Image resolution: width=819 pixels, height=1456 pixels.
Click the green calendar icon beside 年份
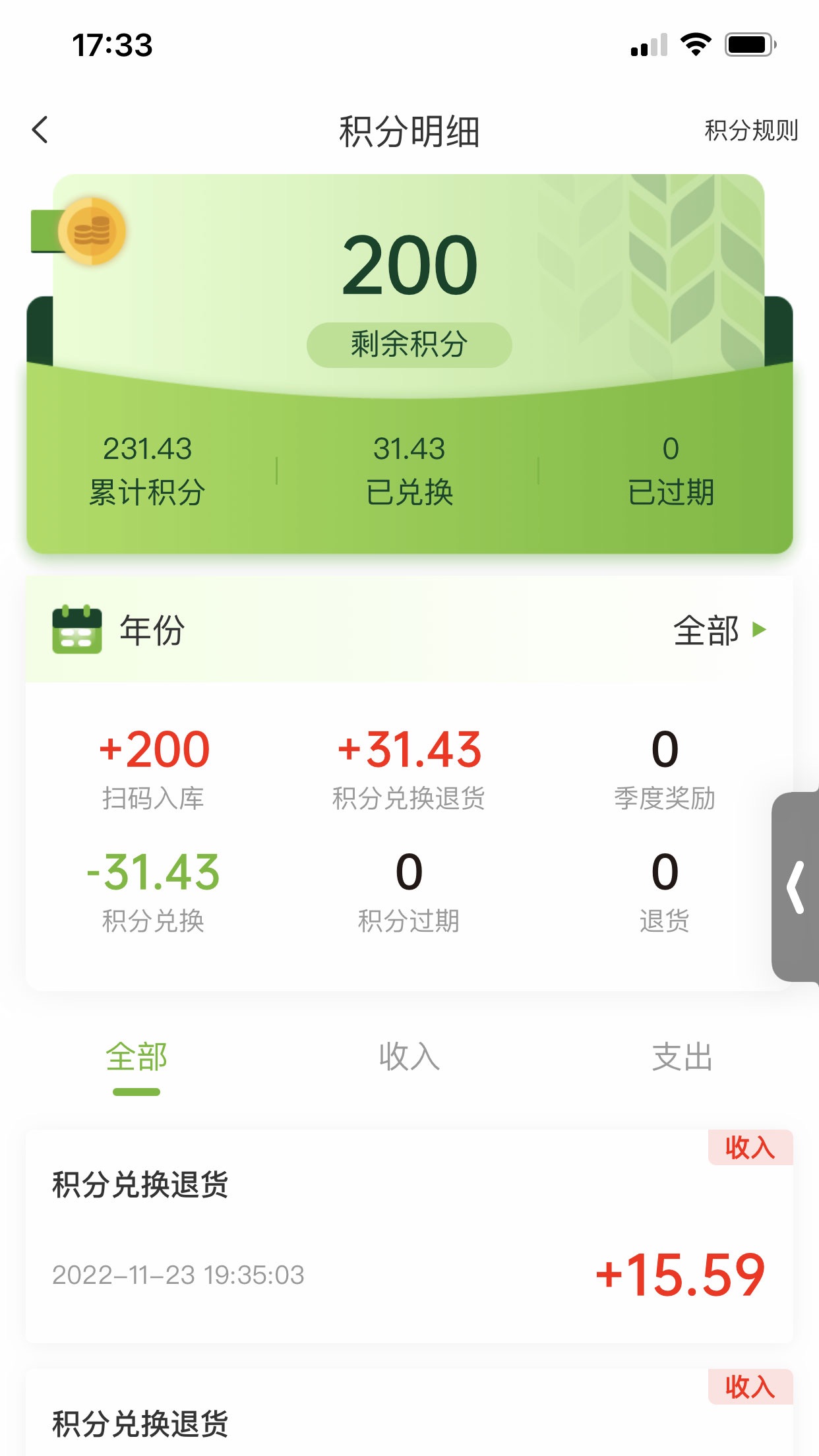[x=76, y=631]
